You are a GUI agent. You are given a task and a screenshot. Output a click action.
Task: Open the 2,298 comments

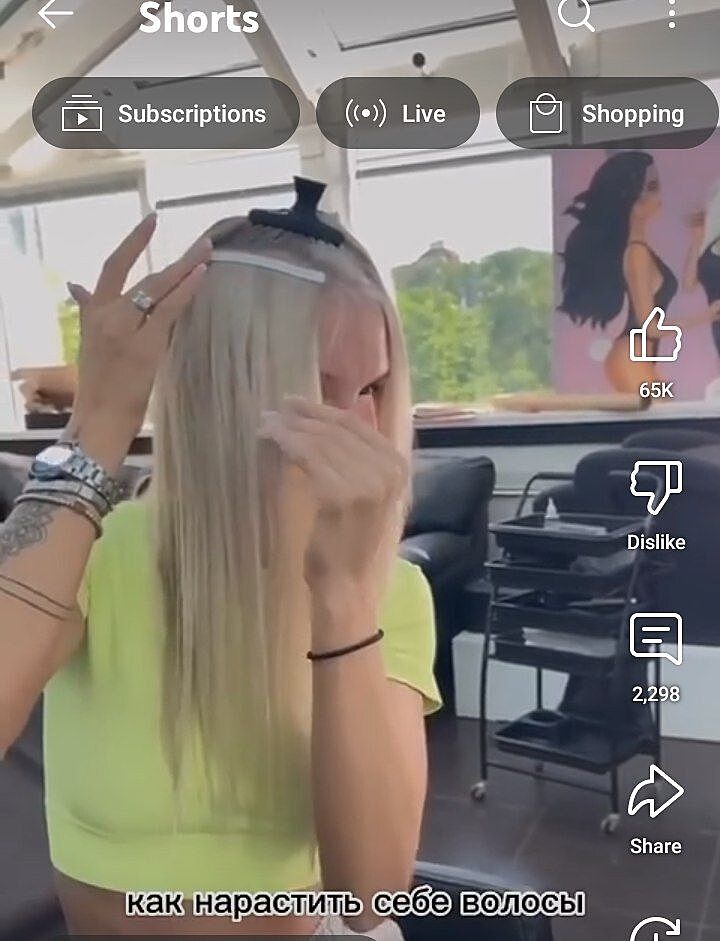click(x=656, y=641)
